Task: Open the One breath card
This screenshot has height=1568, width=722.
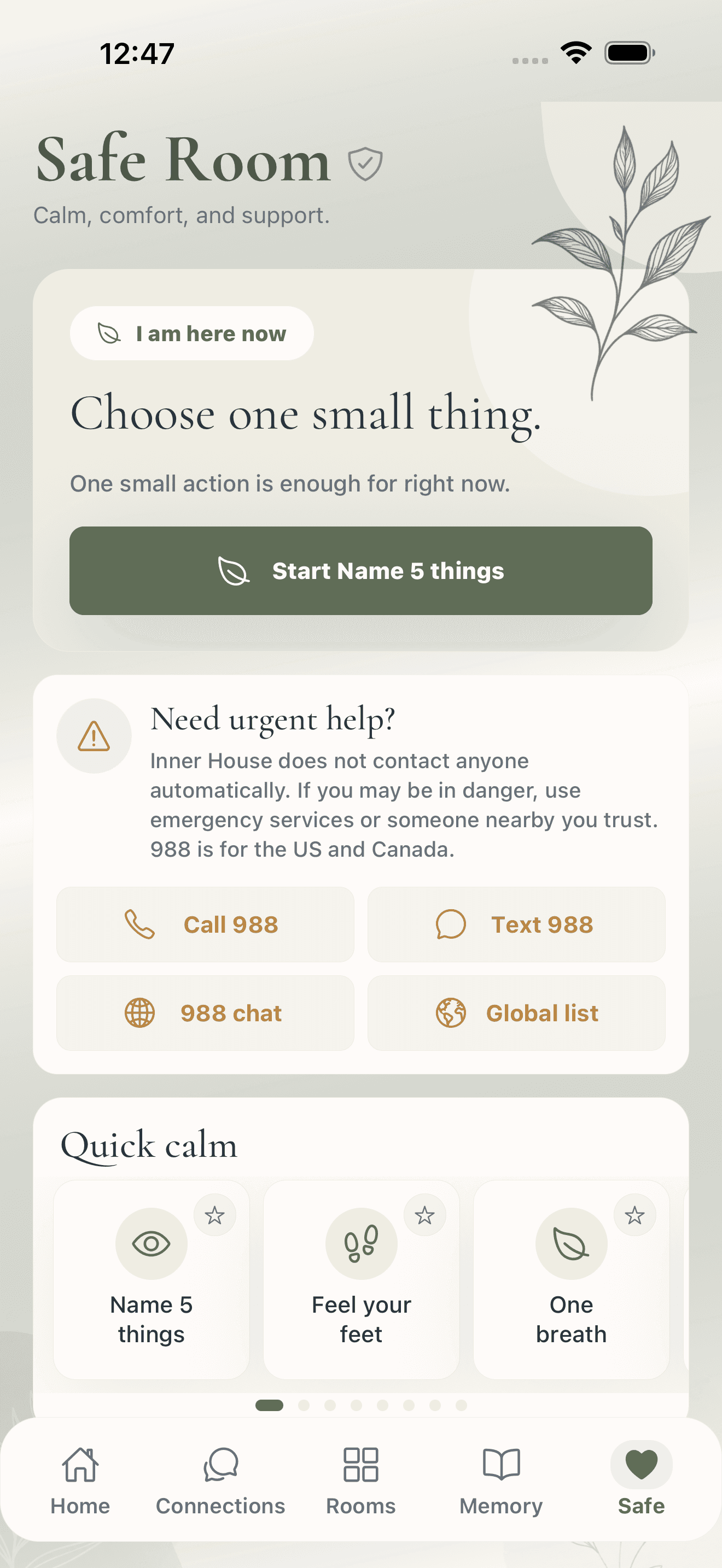Action: (571, 1279)
